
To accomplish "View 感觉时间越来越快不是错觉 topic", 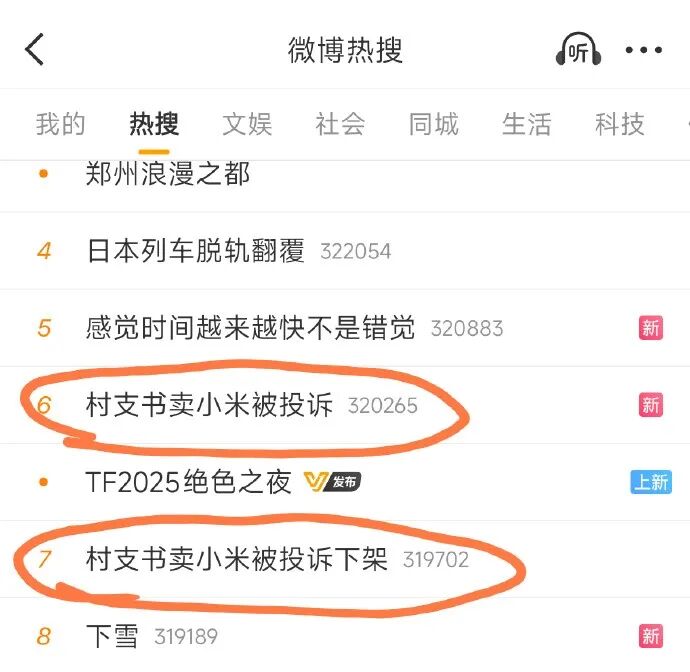I will (251, 328).
